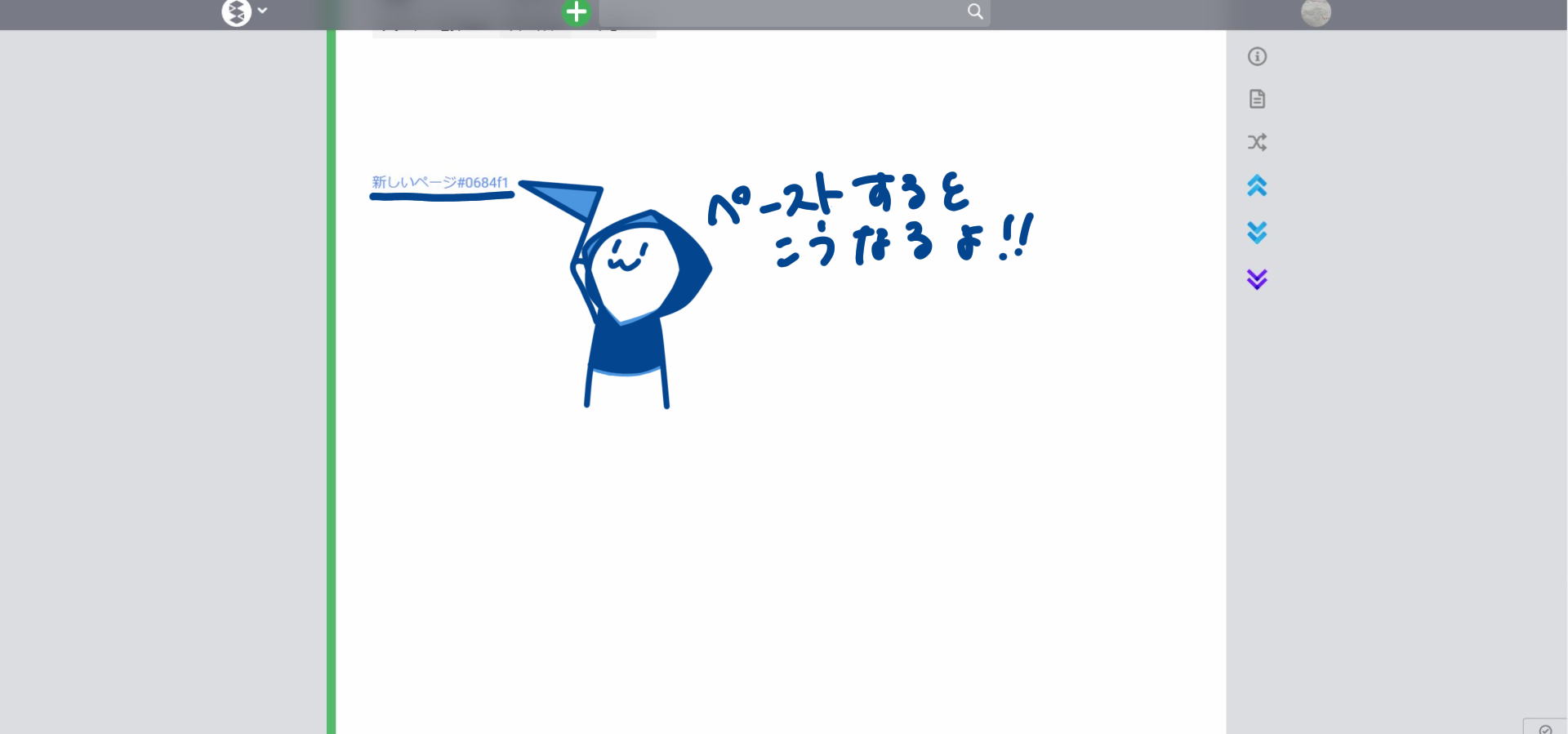Tap the blue double down arrows
Viewport: 1568px width, 734px height.
tap(1257, 233)
